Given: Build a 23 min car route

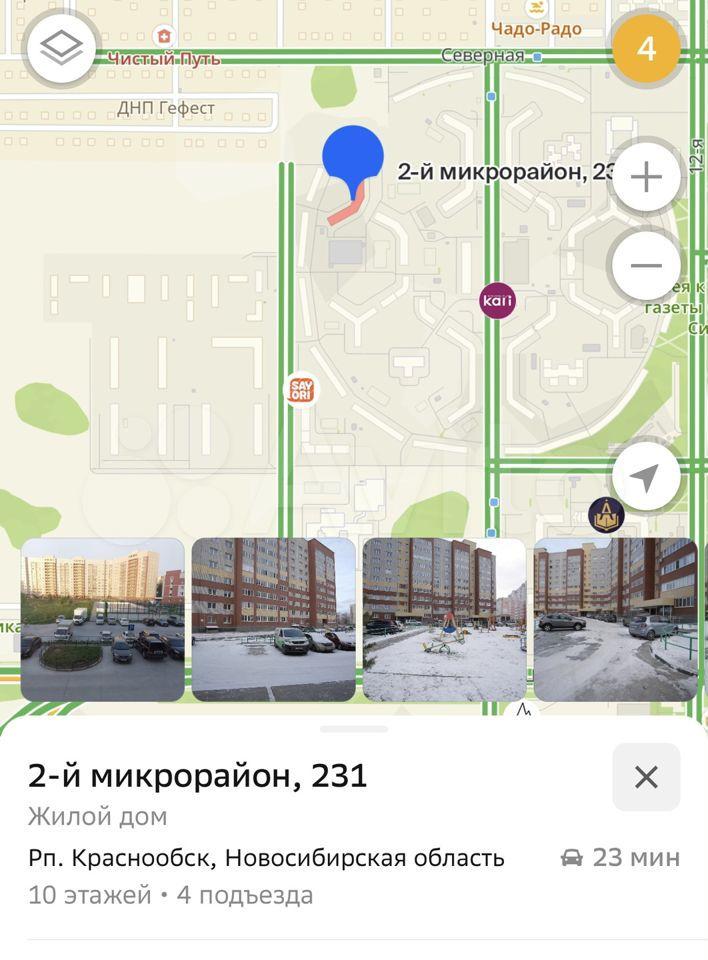Looking at the screenshot, I should tap(620, 857).
